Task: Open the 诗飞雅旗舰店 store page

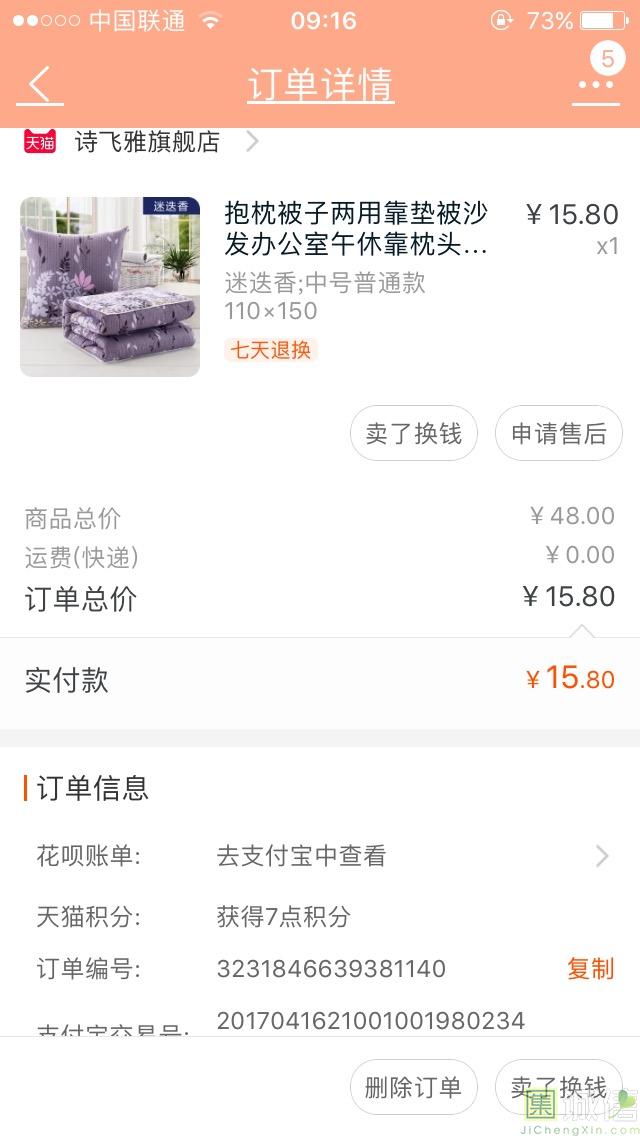Action: point(147,142)
